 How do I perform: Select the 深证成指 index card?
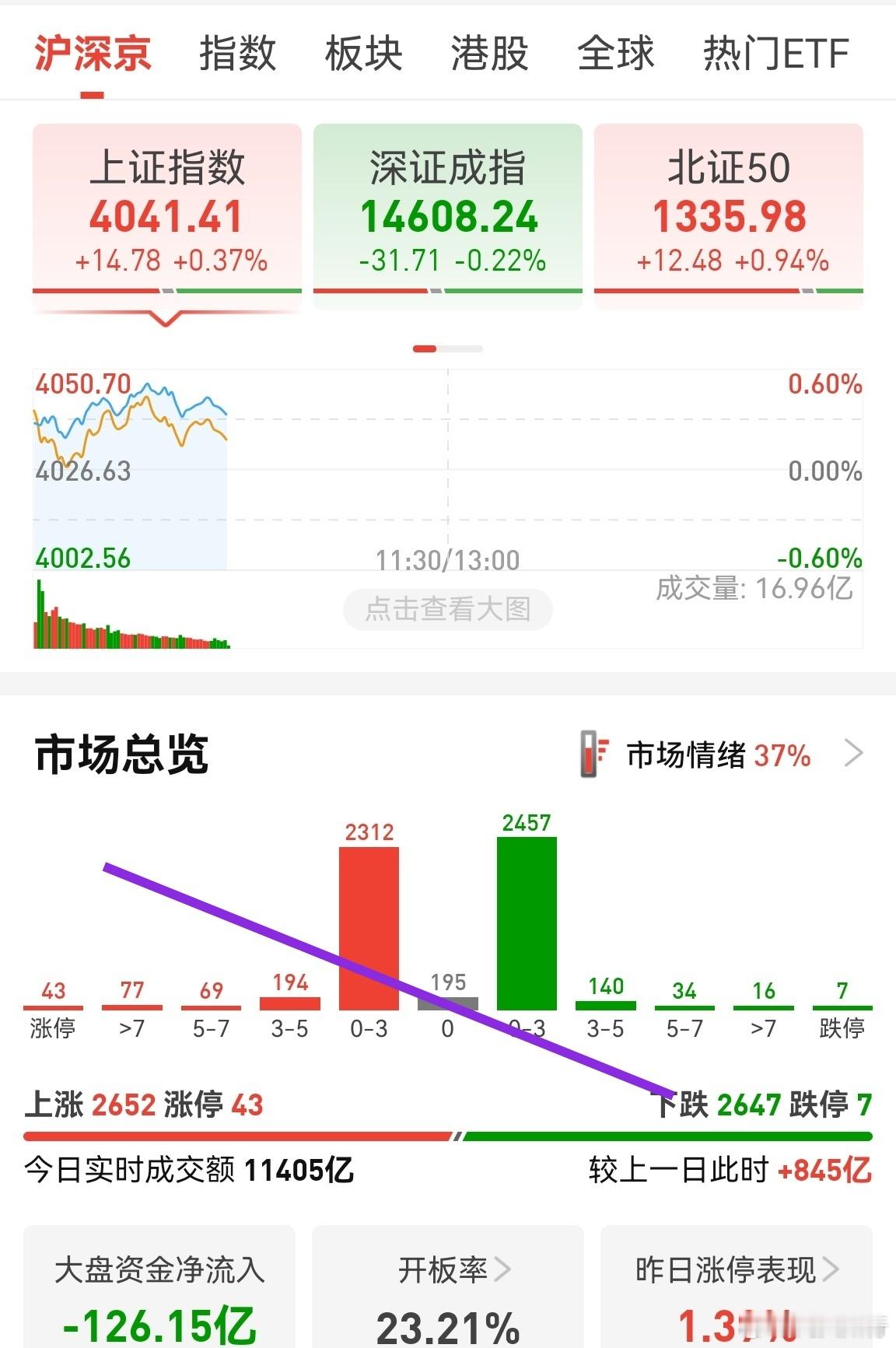[x=448, y=210]
